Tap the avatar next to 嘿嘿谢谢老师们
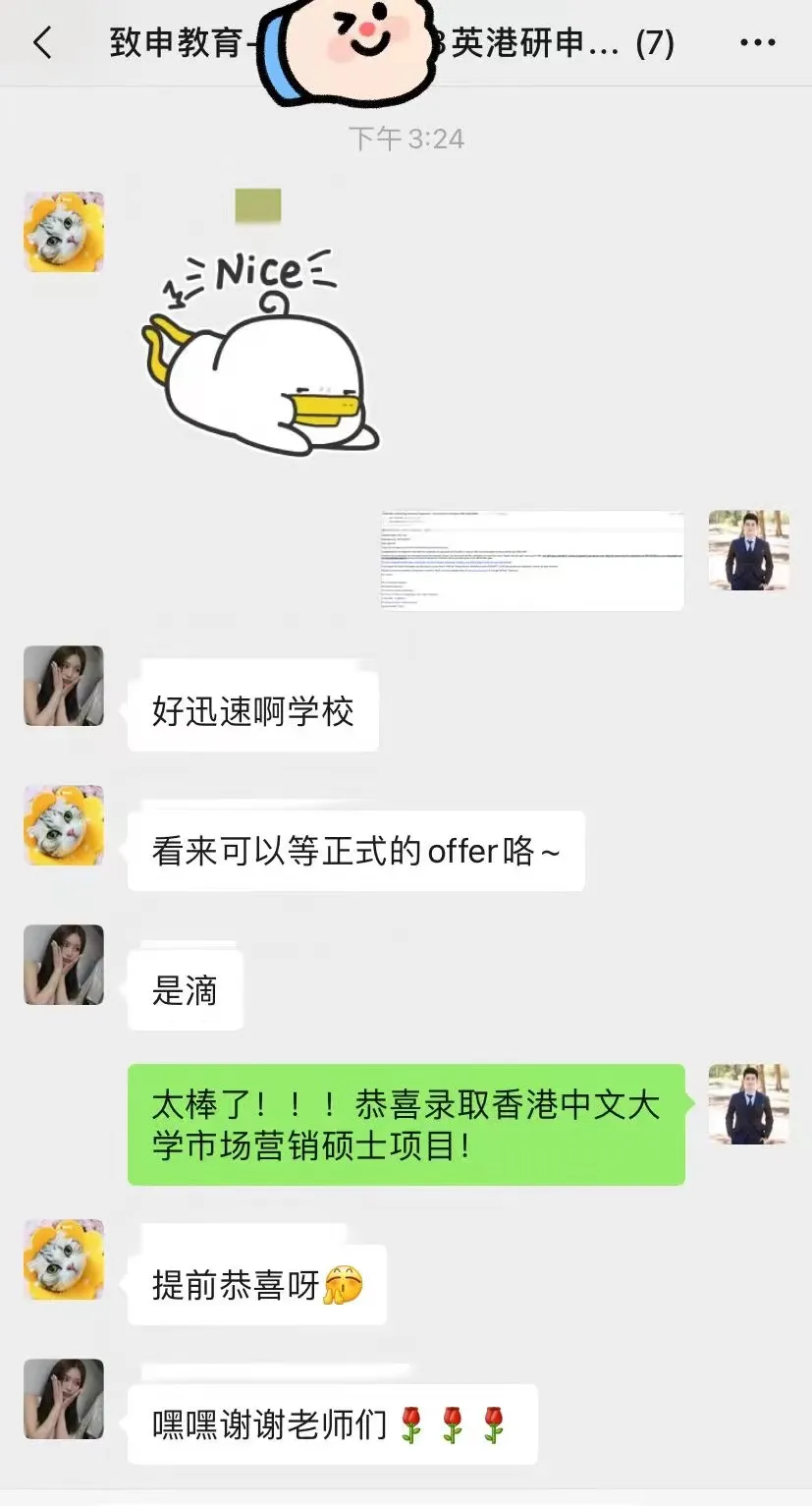The image size is (812, 1506). (x=64, y=1399)
